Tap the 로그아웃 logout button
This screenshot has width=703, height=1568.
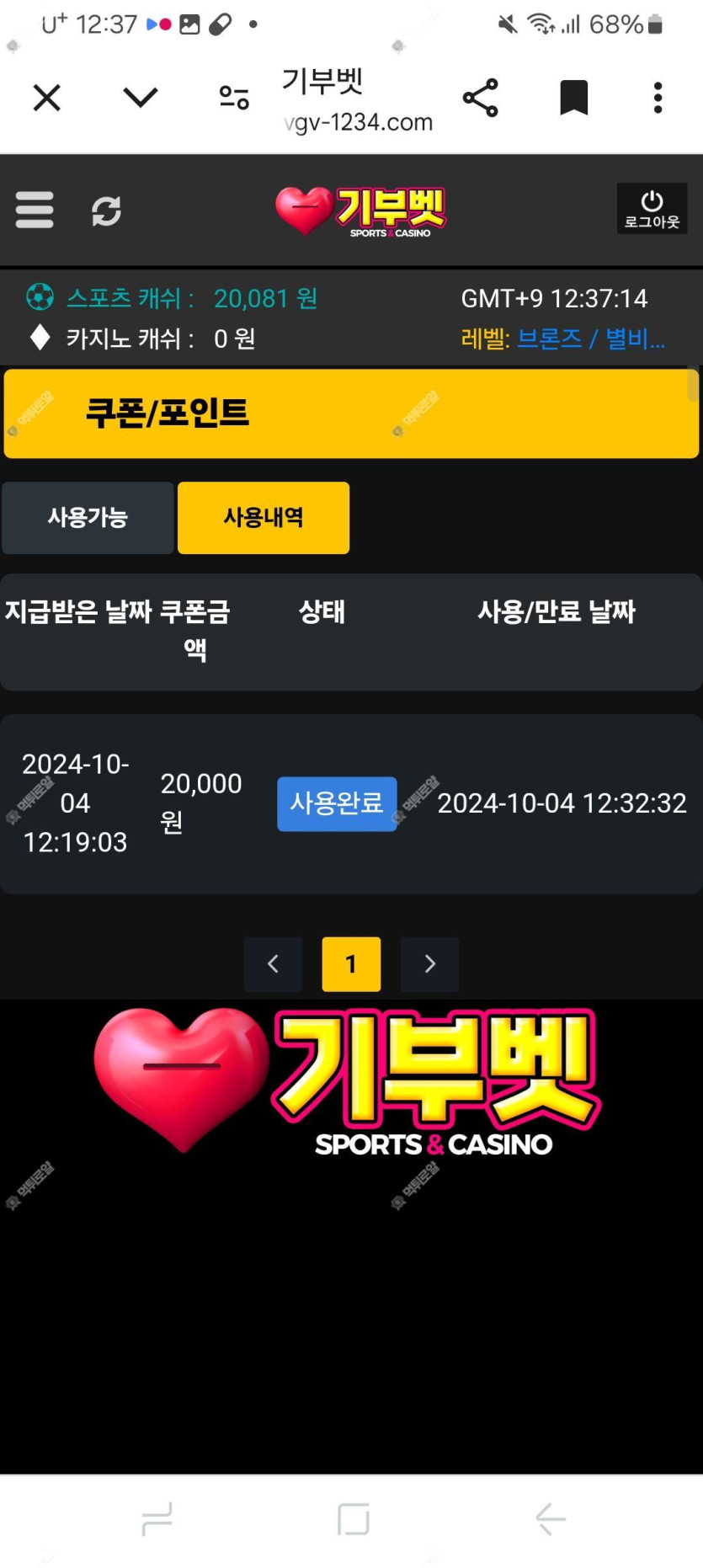(652, 209)
